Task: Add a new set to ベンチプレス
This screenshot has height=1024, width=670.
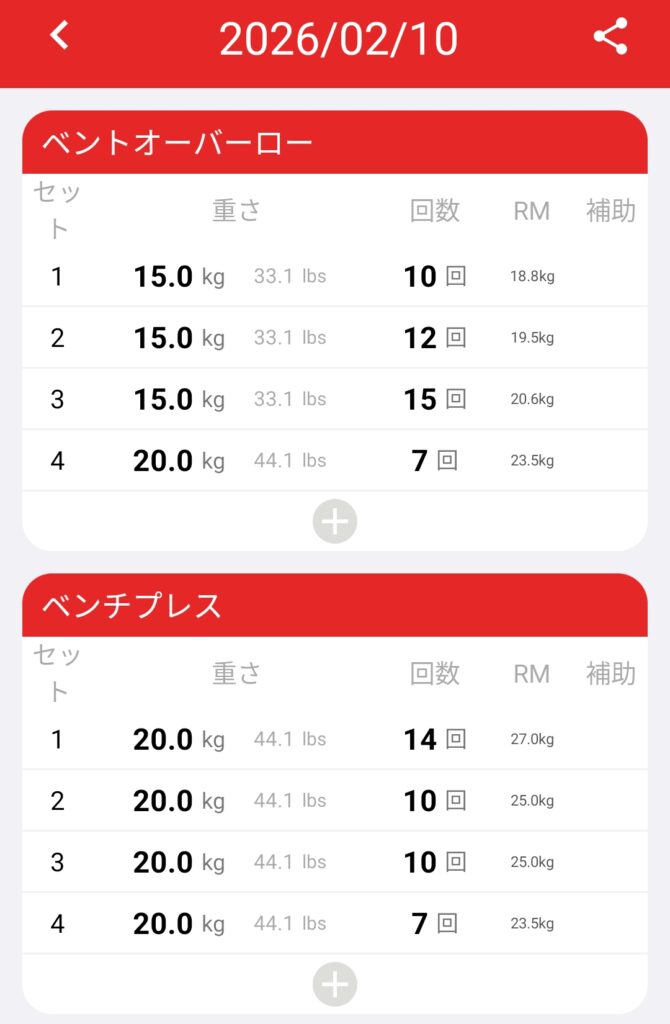Action: pyautogui.click(x=334, y=985)
